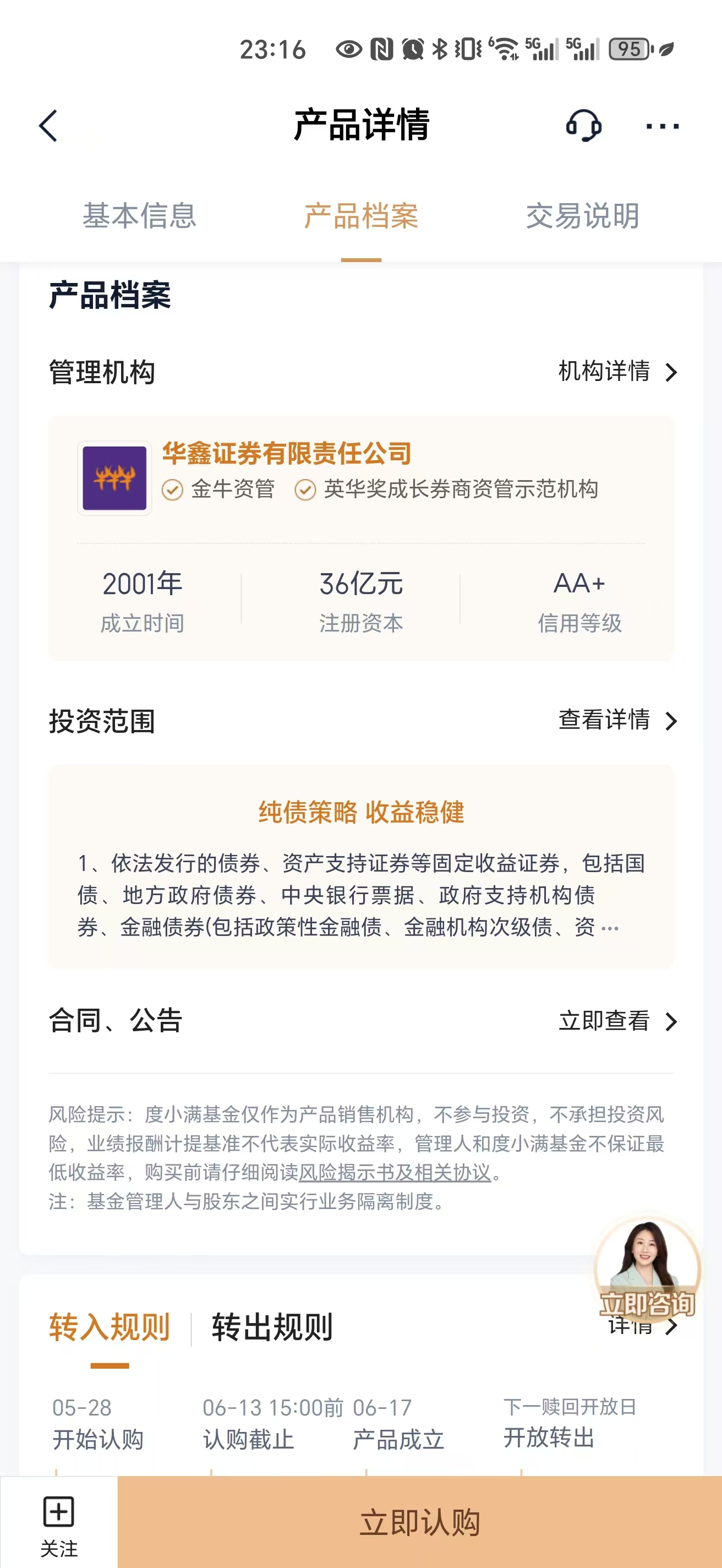This screenshot has height=1568, width=722.
Task: Add this product to 关注
Action: coord(59,1523)
